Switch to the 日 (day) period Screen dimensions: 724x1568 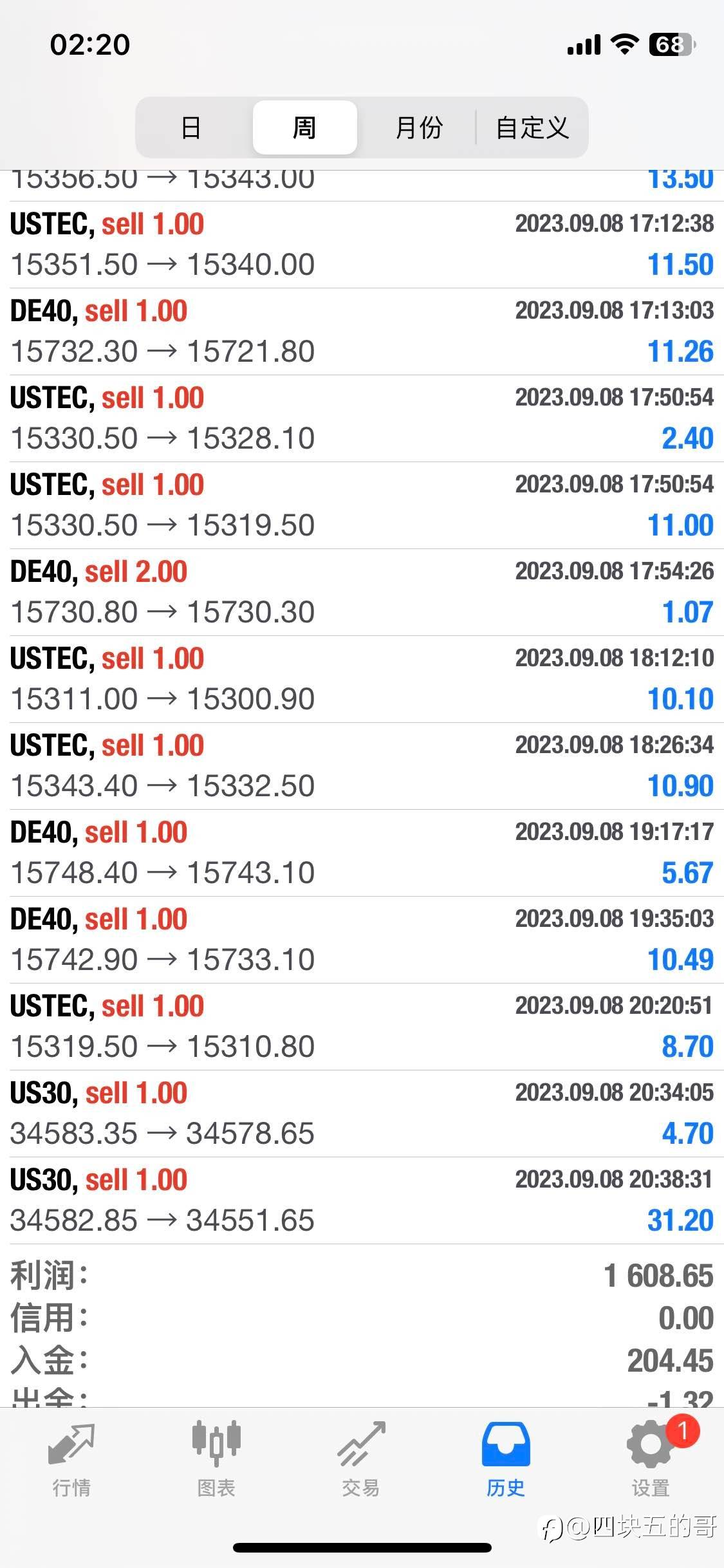[191, 127]
